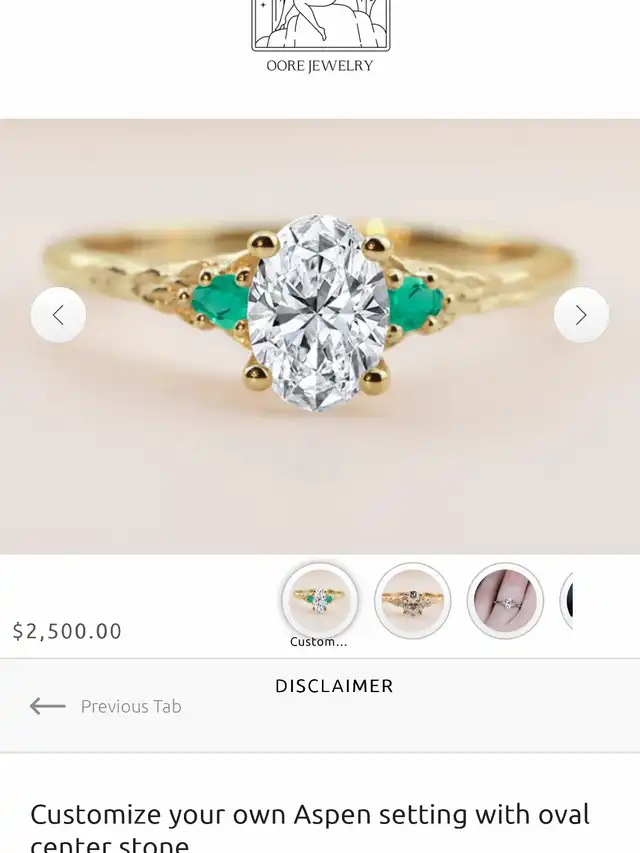The width and height of the screenshot is (640, 853).
Task: Show the previous ring image
Action: [58, 315]
